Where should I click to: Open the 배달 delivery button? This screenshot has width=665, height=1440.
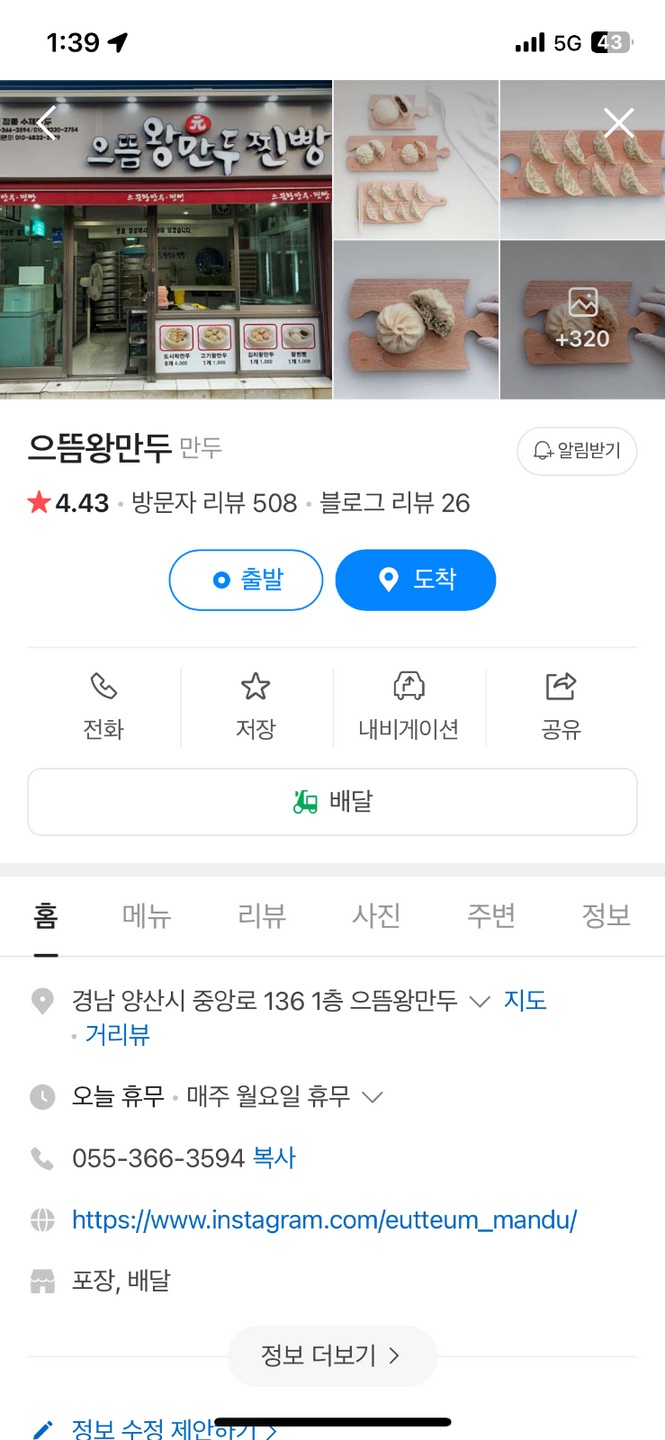[x=332, y=802]
